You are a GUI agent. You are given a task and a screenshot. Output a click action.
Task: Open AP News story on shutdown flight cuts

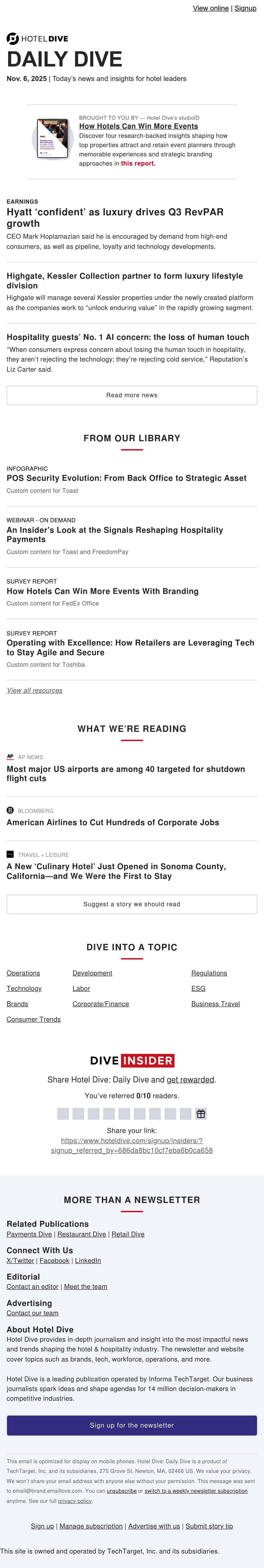click(x=126, y=774)
